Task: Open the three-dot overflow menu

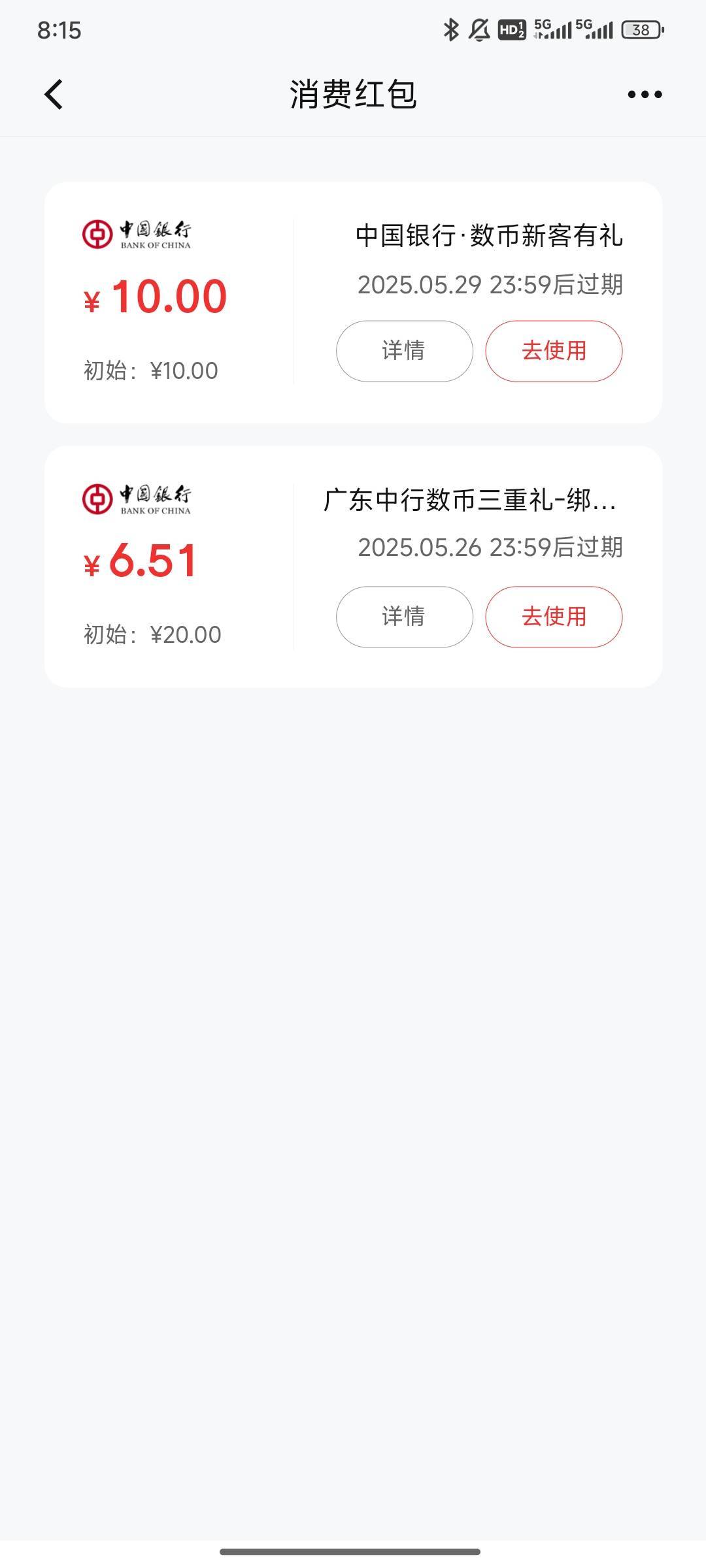Action: [645, 95]
